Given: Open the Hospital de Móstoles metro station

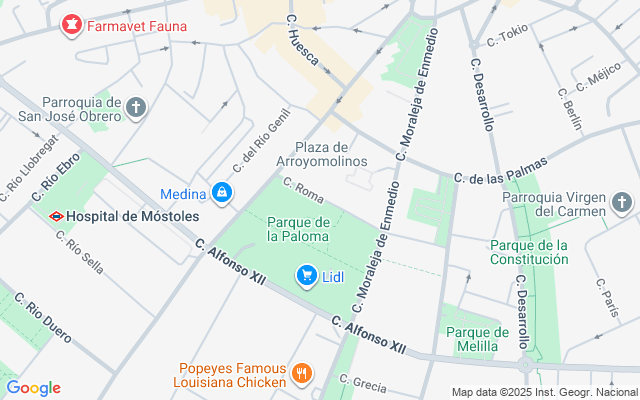Looking at the screenshot, I should [56, 216].
